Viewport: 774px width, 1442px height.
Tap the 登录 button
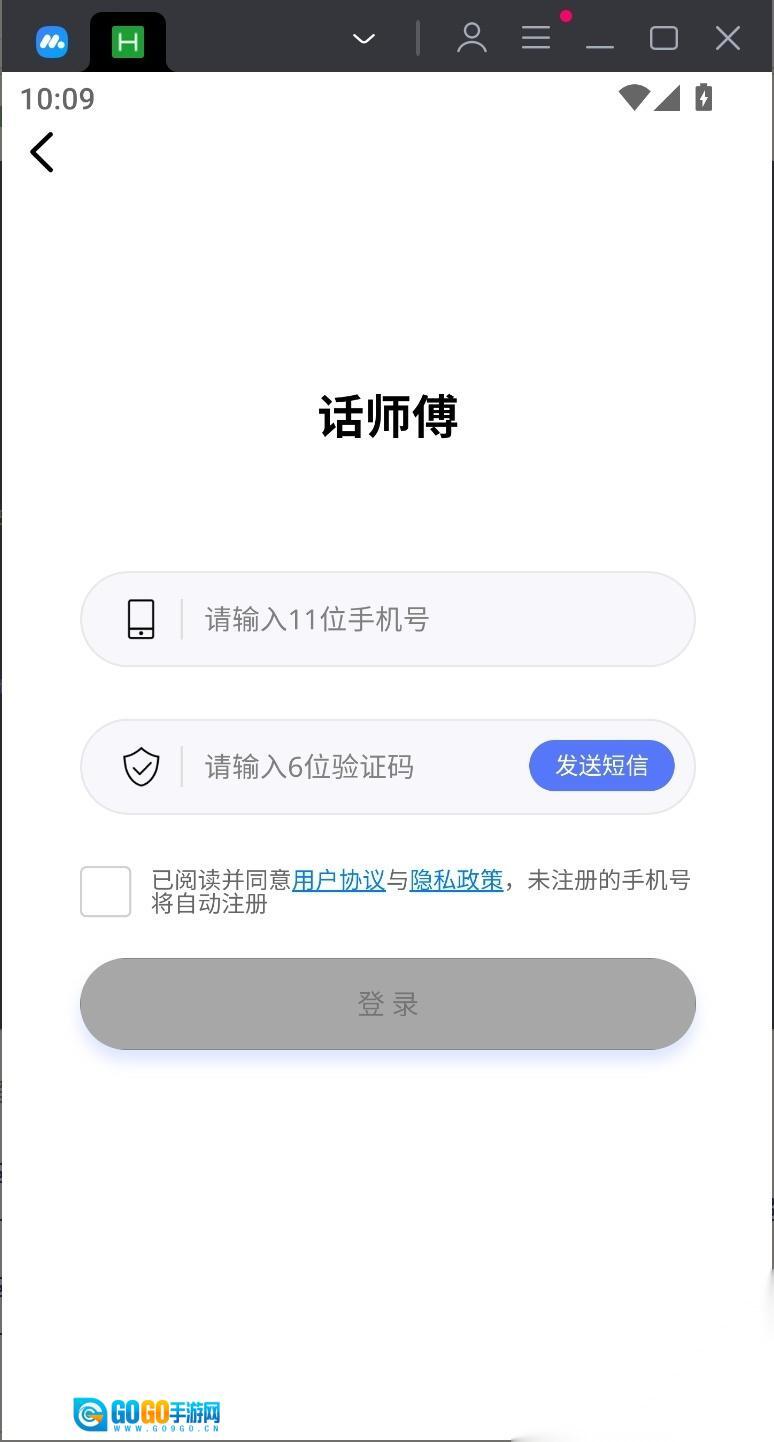tap(388, 1004)
